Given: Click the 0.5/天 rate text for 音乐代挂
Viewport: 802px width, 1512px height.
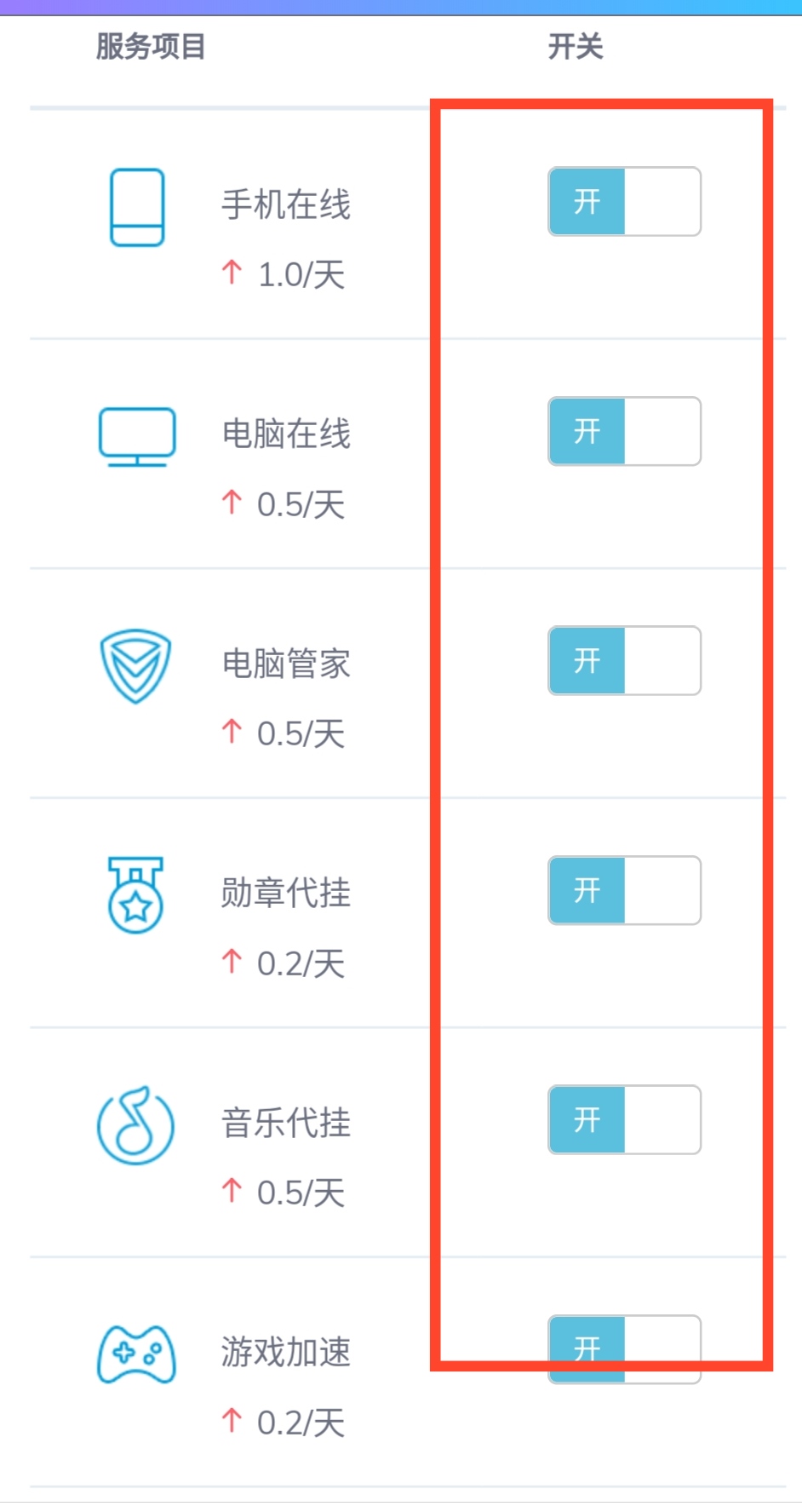Looking at the screenshot, I should (300, 1193).
